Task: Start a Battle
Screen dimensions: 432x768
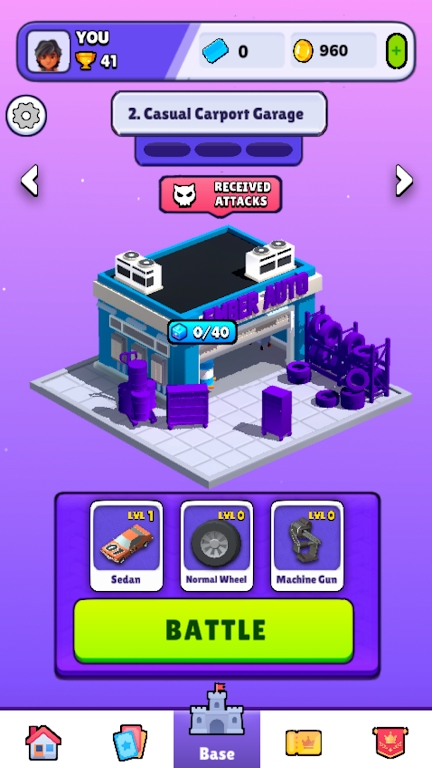Action: [x=214, y=630]
